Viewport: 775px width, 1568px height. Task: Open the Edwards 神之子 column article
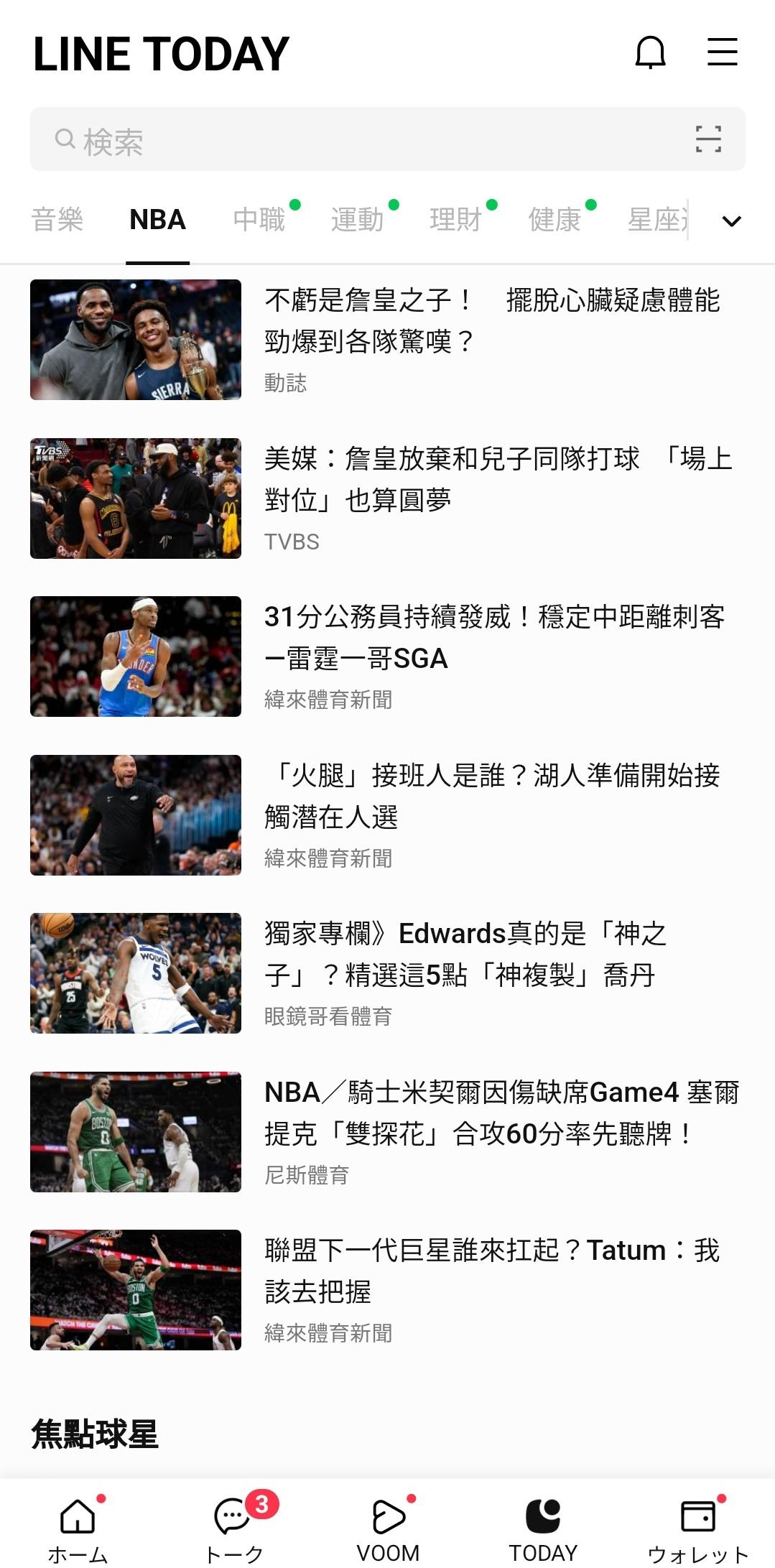point(388,973)
